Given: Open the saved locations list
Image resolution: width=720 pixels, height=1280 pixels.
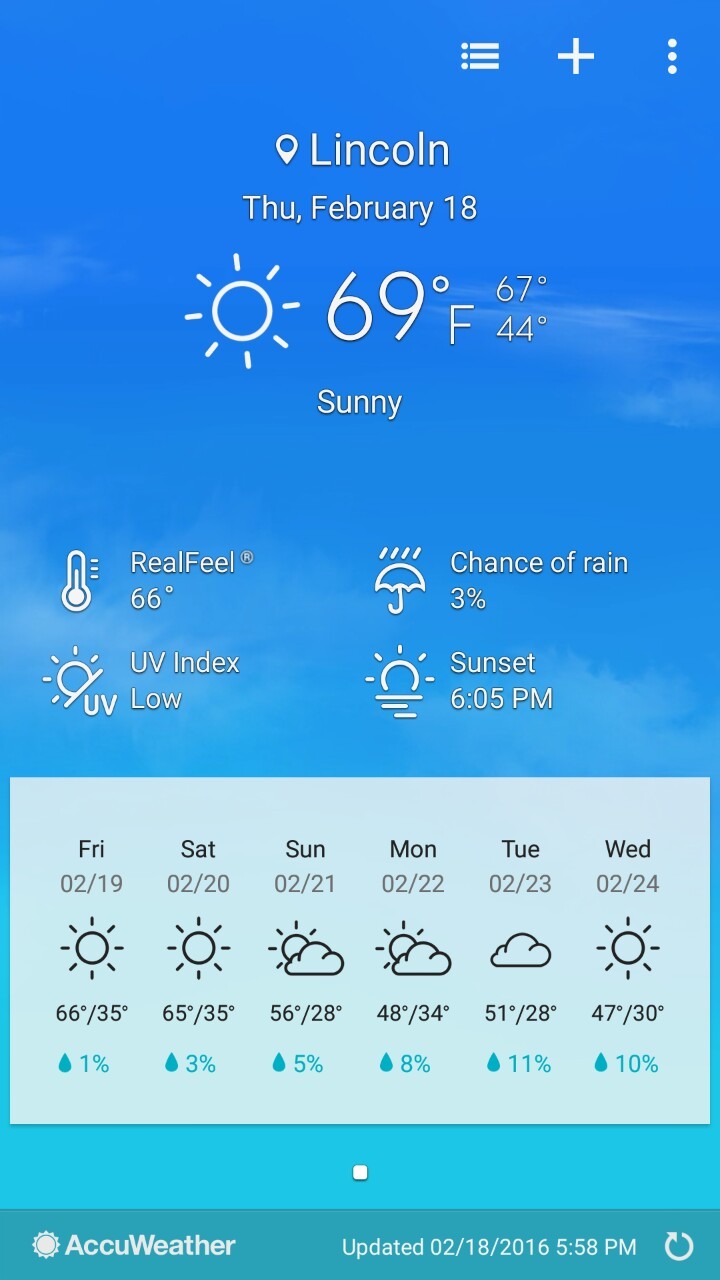Looking at the screenshot, I should pyautogui.click(x=480, y=57).
